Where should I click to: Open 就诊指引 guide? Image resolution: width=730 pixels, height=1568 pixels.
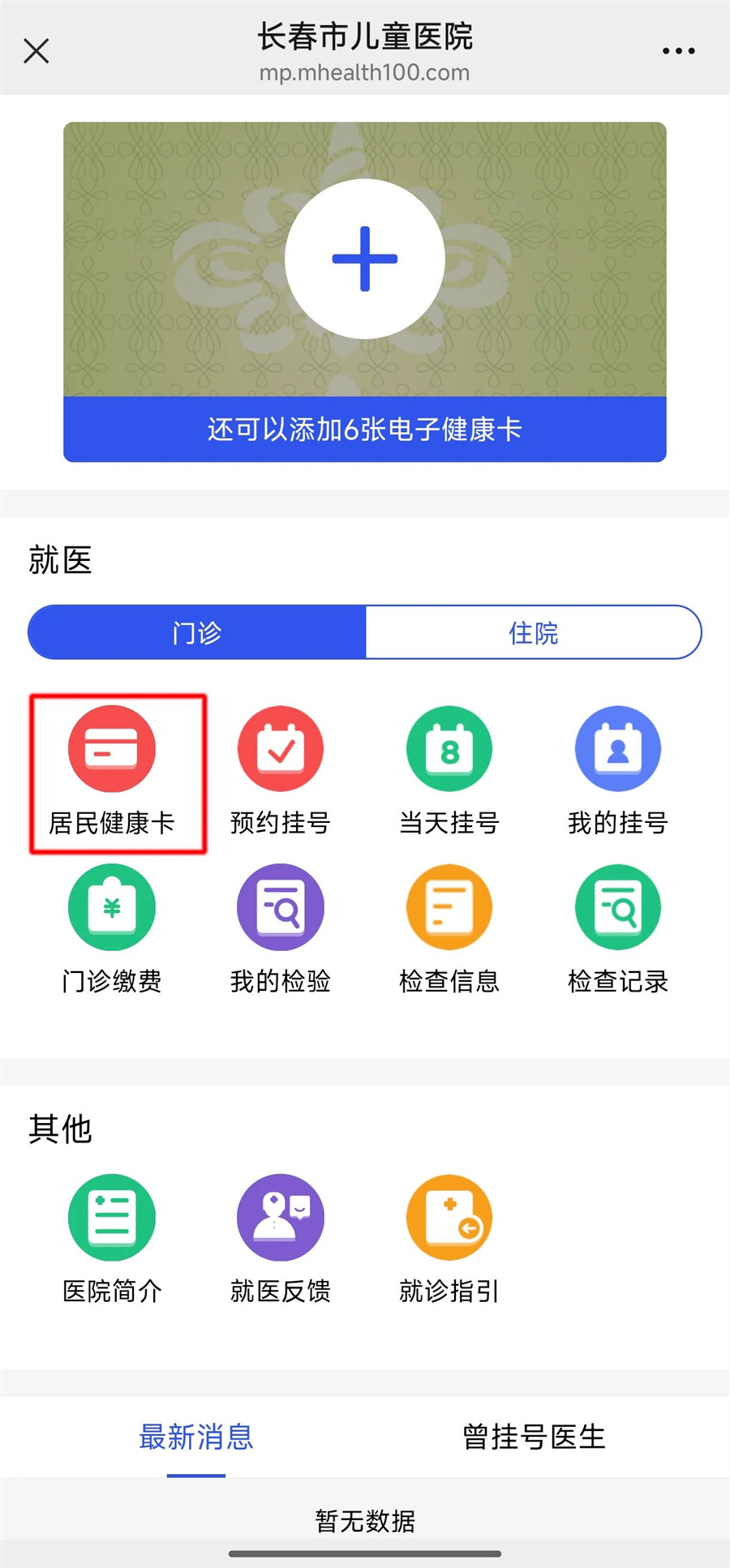tap(449, 1240)
